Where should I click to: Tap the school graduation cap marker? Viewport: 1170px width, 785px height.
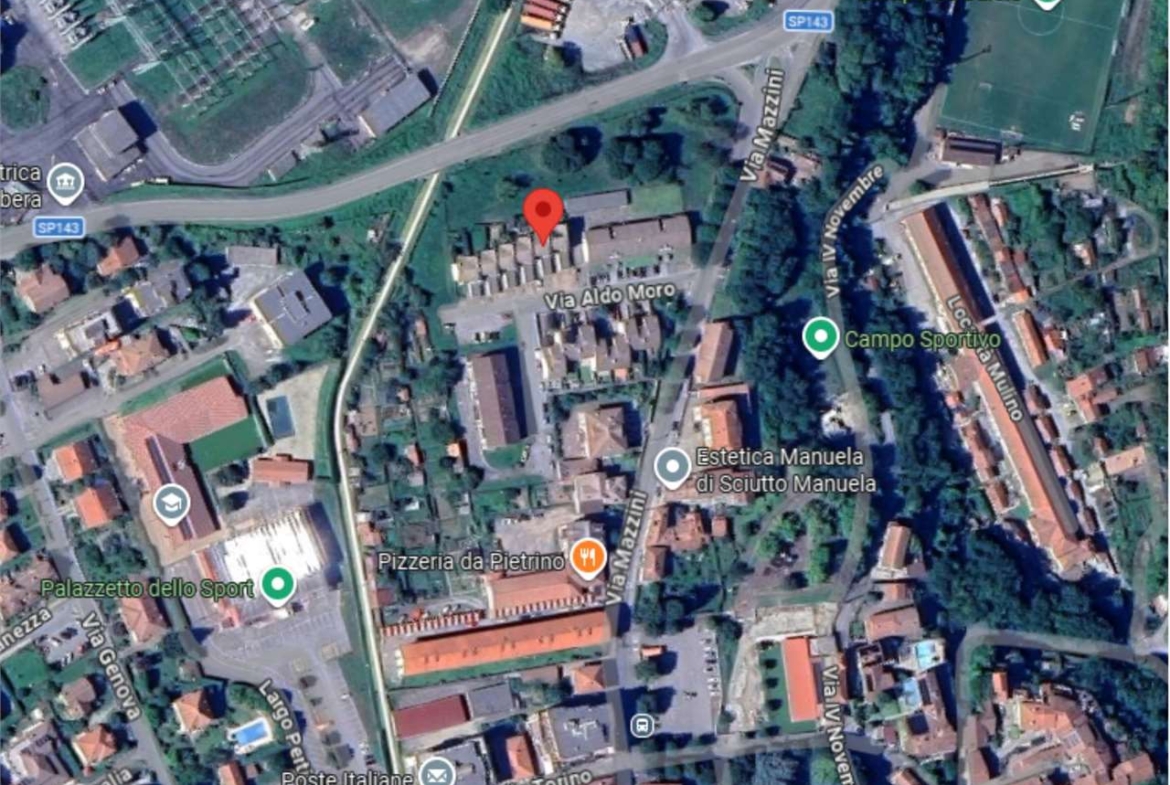pyautogui.click(x=172, y=503)
